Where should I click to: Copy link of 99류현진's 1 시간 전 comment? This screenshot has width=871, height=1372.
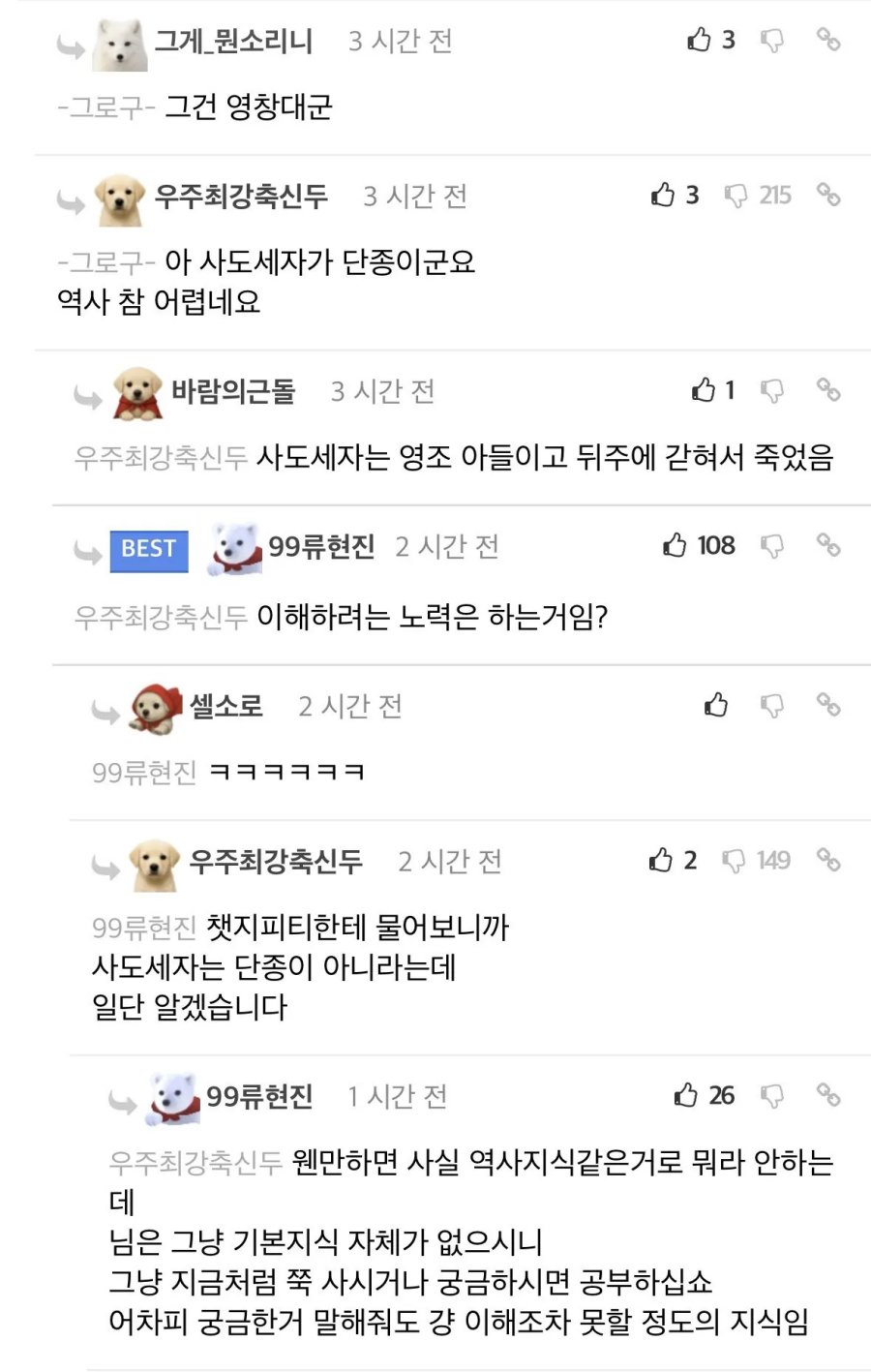827,1096
